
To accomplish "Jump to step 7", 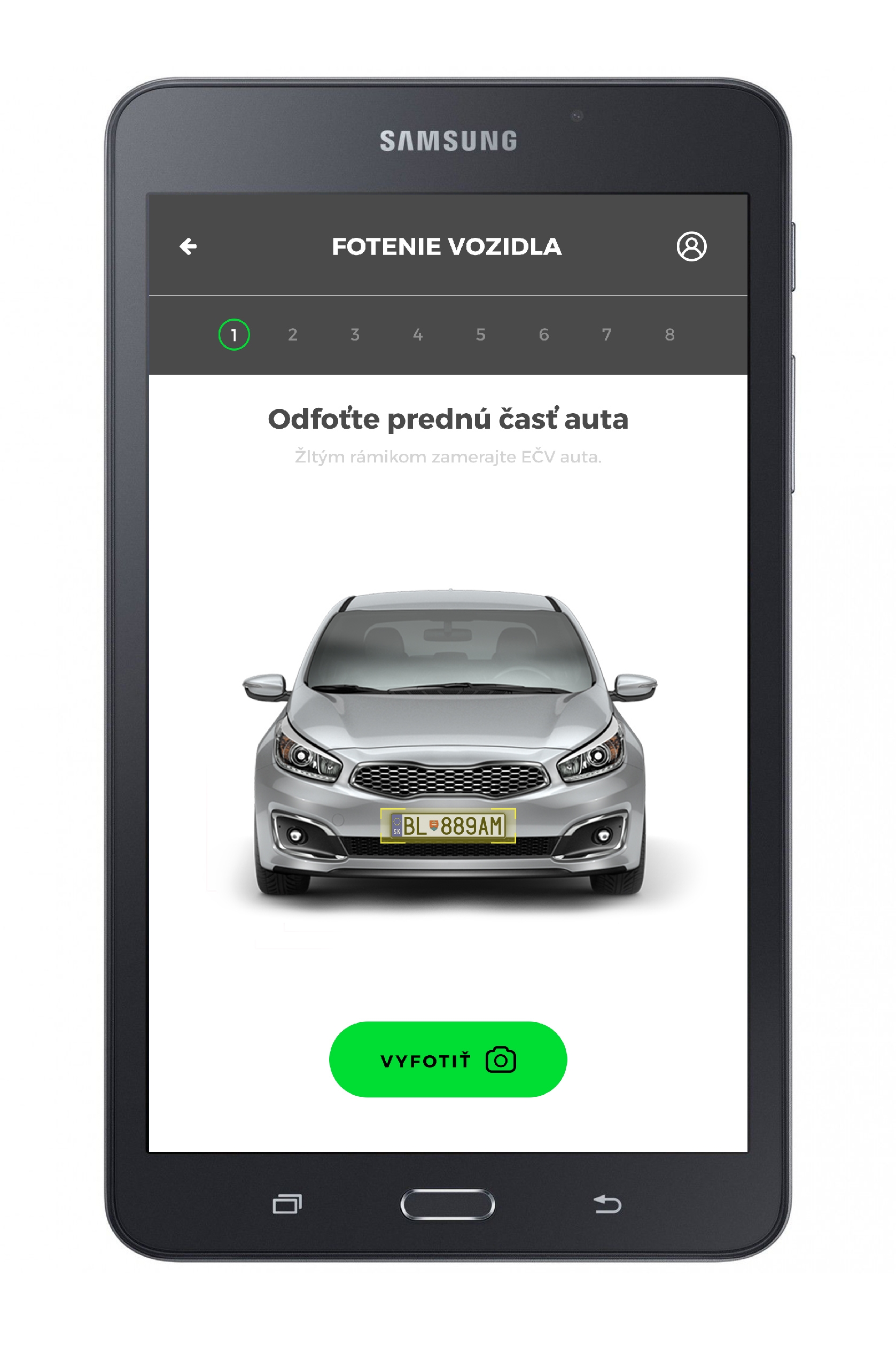I will [x=606, y=334].
